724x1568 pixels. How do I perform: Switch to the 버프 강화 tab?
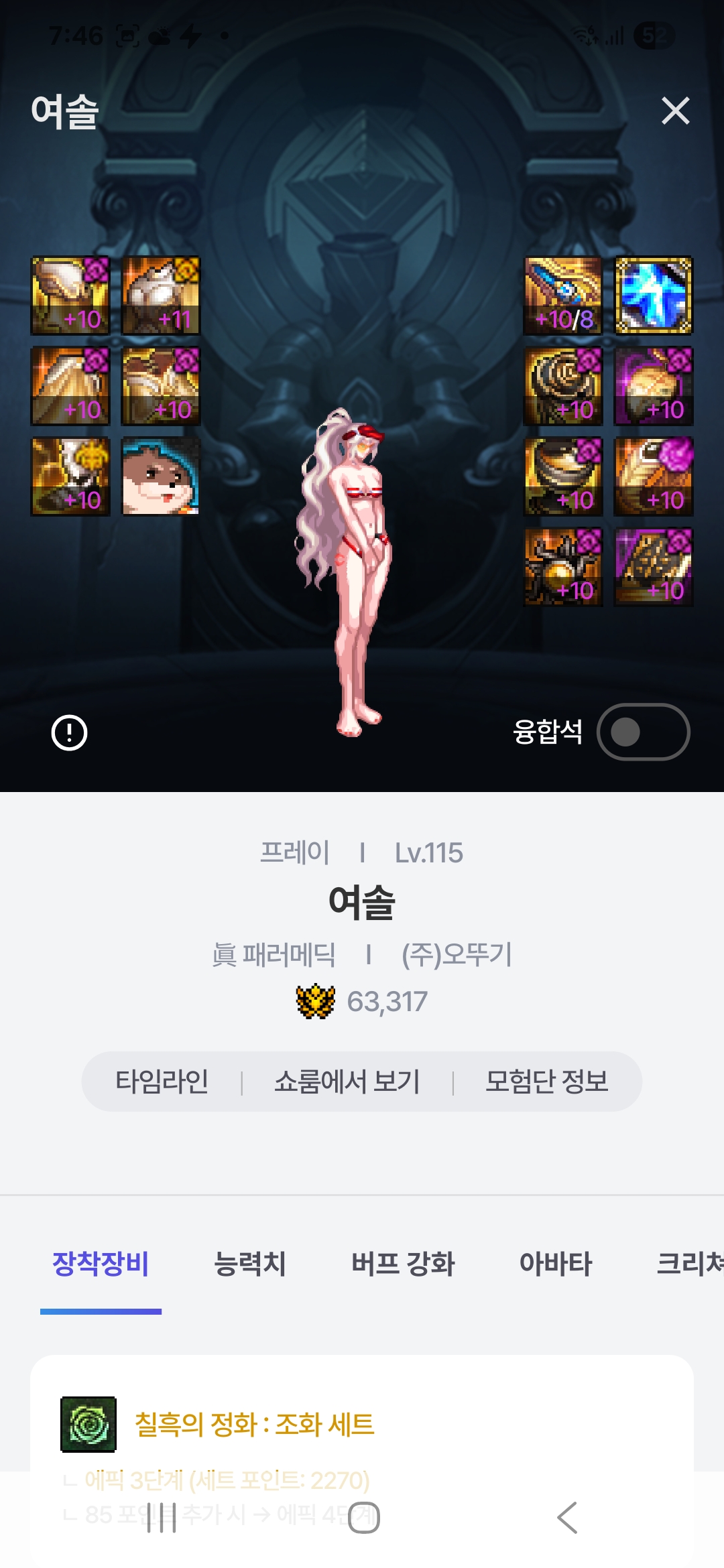(x=403, y=1264)
